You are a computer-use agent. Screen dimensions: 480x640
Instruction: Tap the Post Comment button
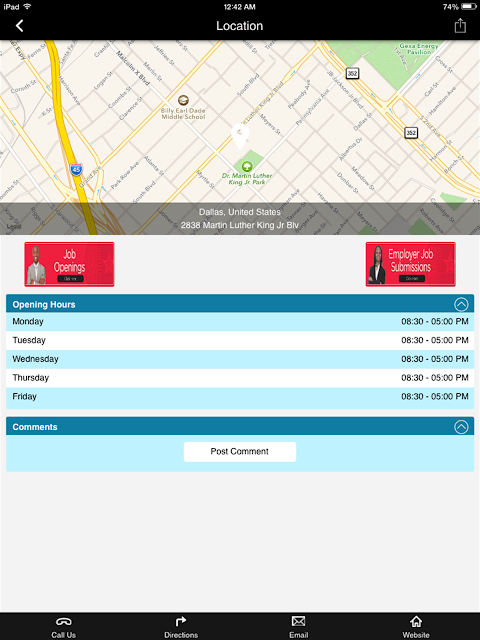[x=240, y=451]
